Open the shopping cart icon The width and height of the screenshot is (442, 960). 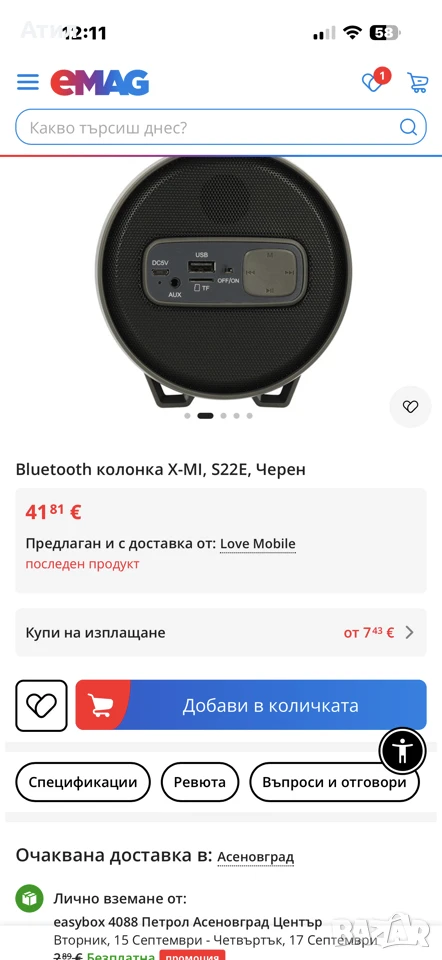(x=418, y=83)
